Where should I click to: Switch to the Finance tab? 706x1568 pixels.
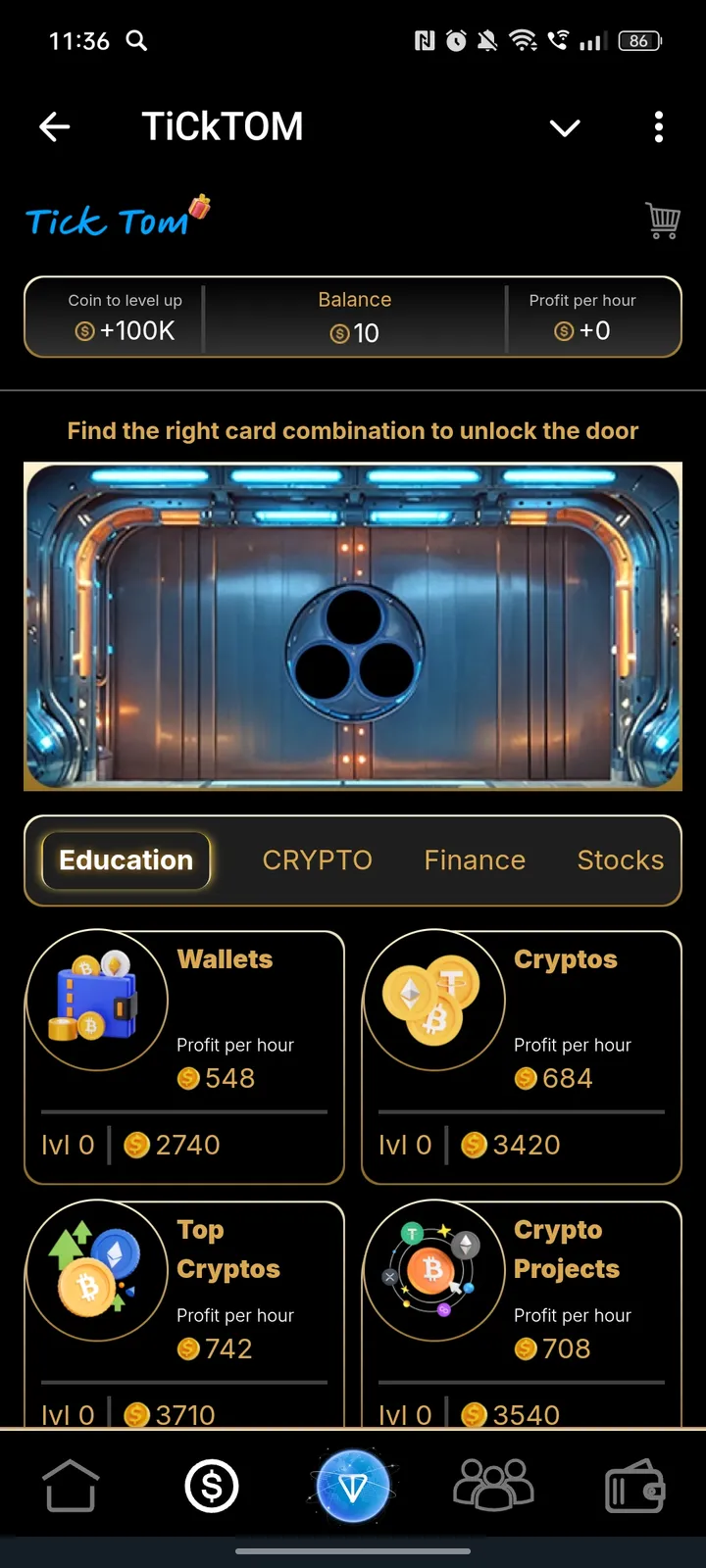[x=475, y=860]
